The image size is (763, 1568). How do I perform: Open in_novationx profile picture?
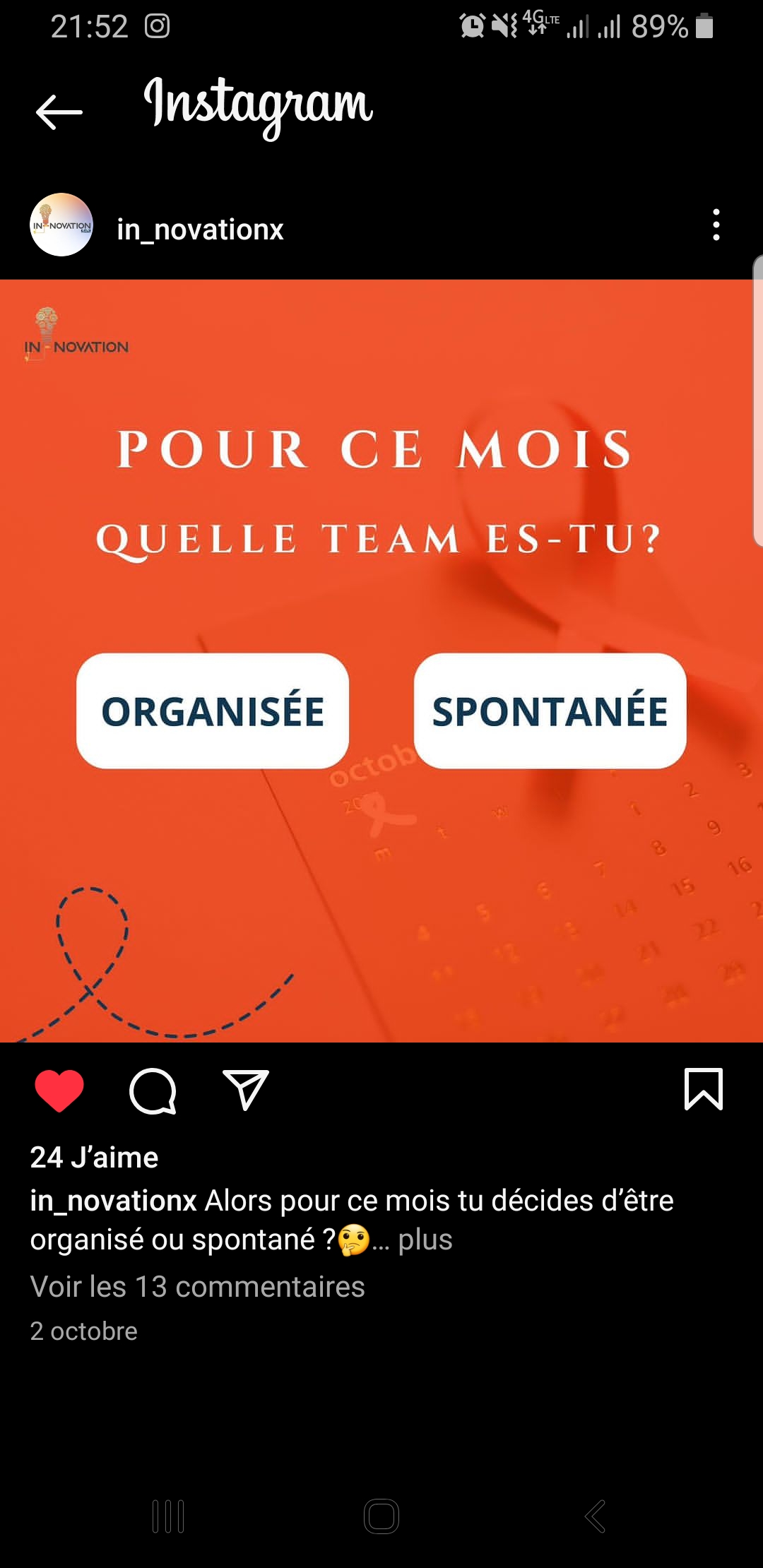(x=61, y=225)
